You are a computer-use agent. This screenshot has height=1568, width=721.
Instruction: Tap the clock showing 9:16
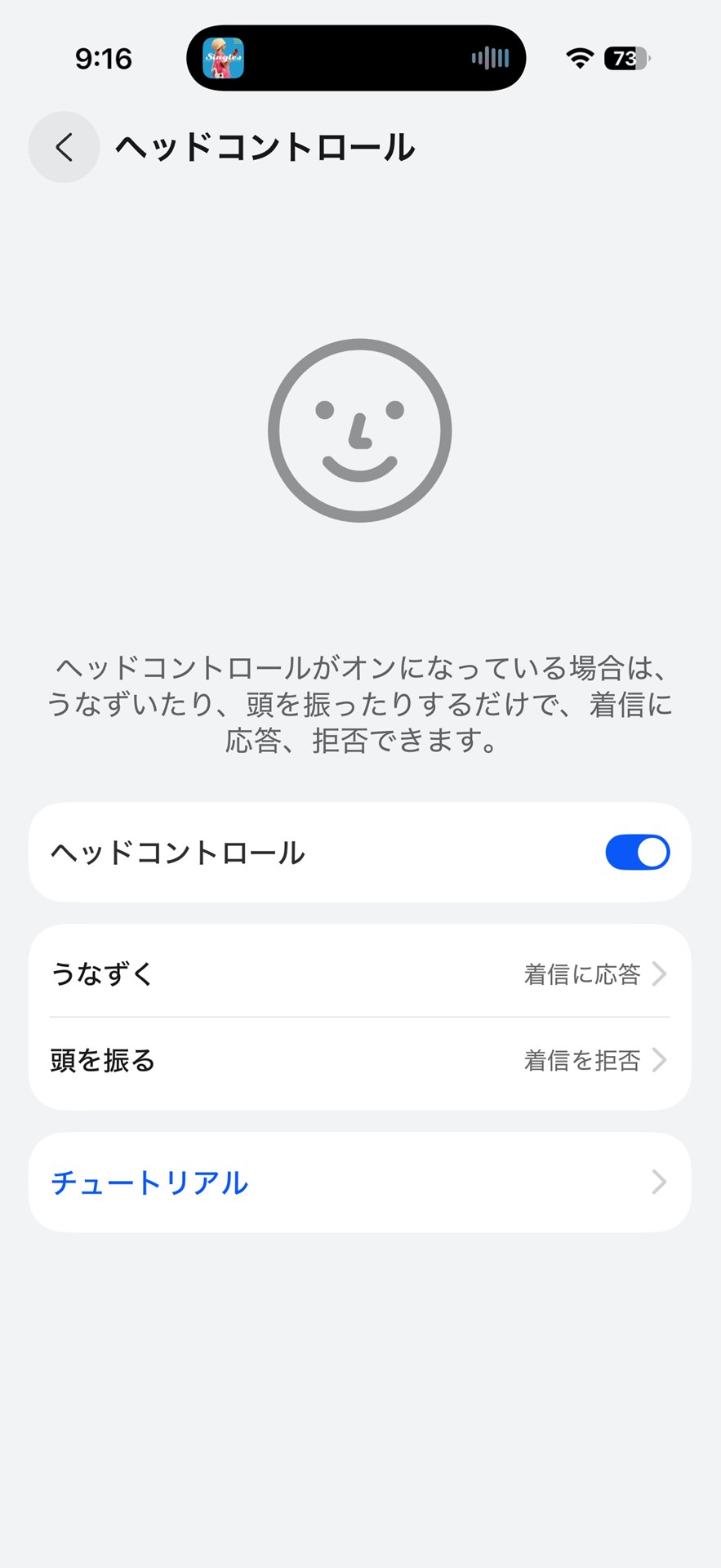[105, 57]
